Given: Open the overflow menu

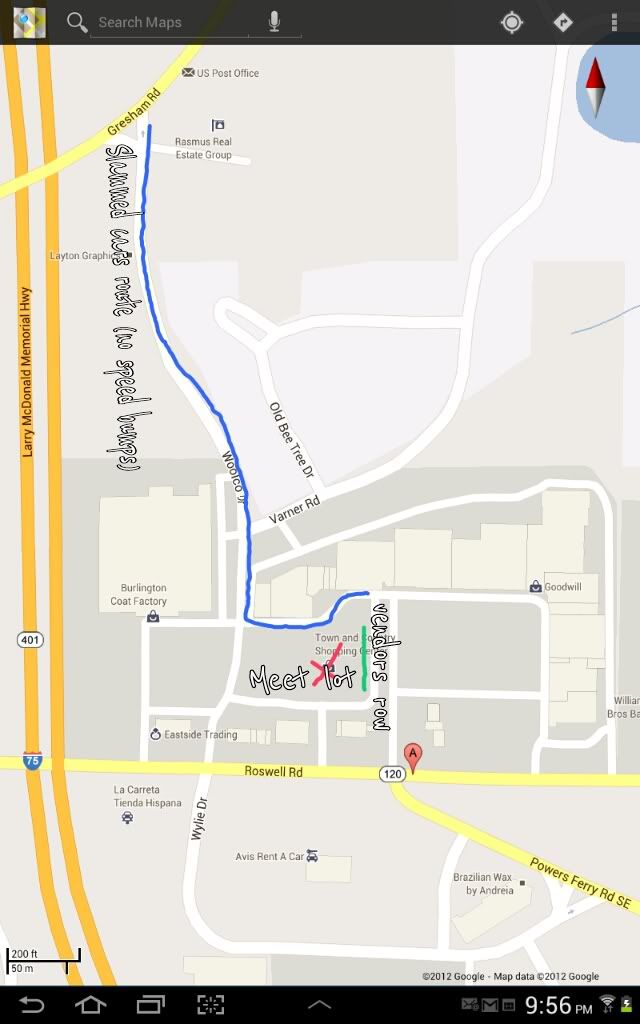Looking at the screenshot, I should pos(614,22).
